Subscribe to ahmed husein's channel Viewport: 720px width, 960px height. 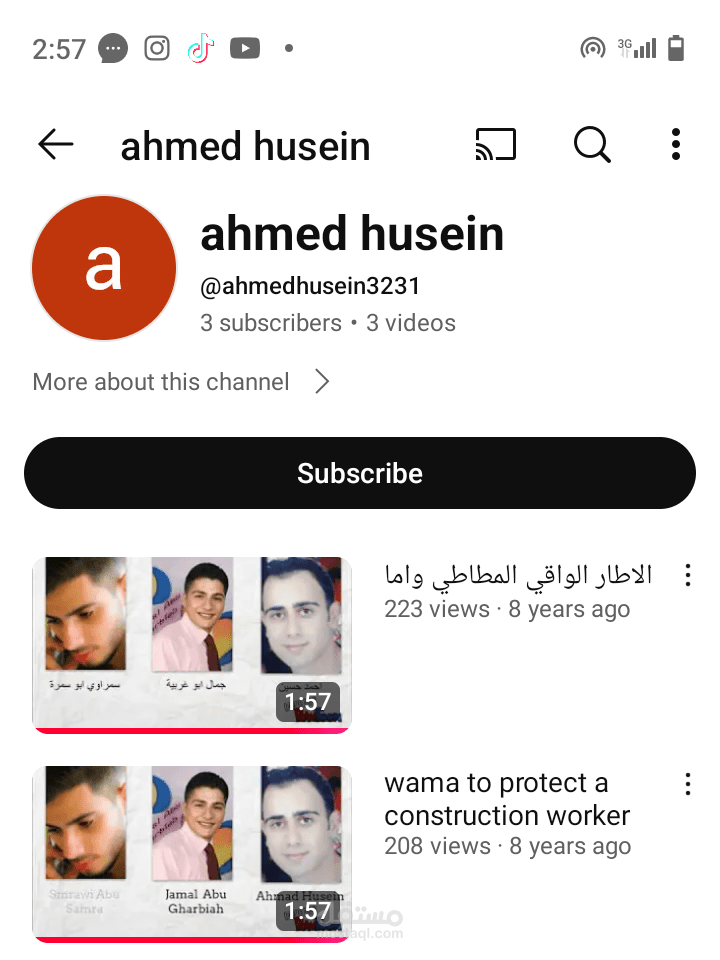click(360, 473)
